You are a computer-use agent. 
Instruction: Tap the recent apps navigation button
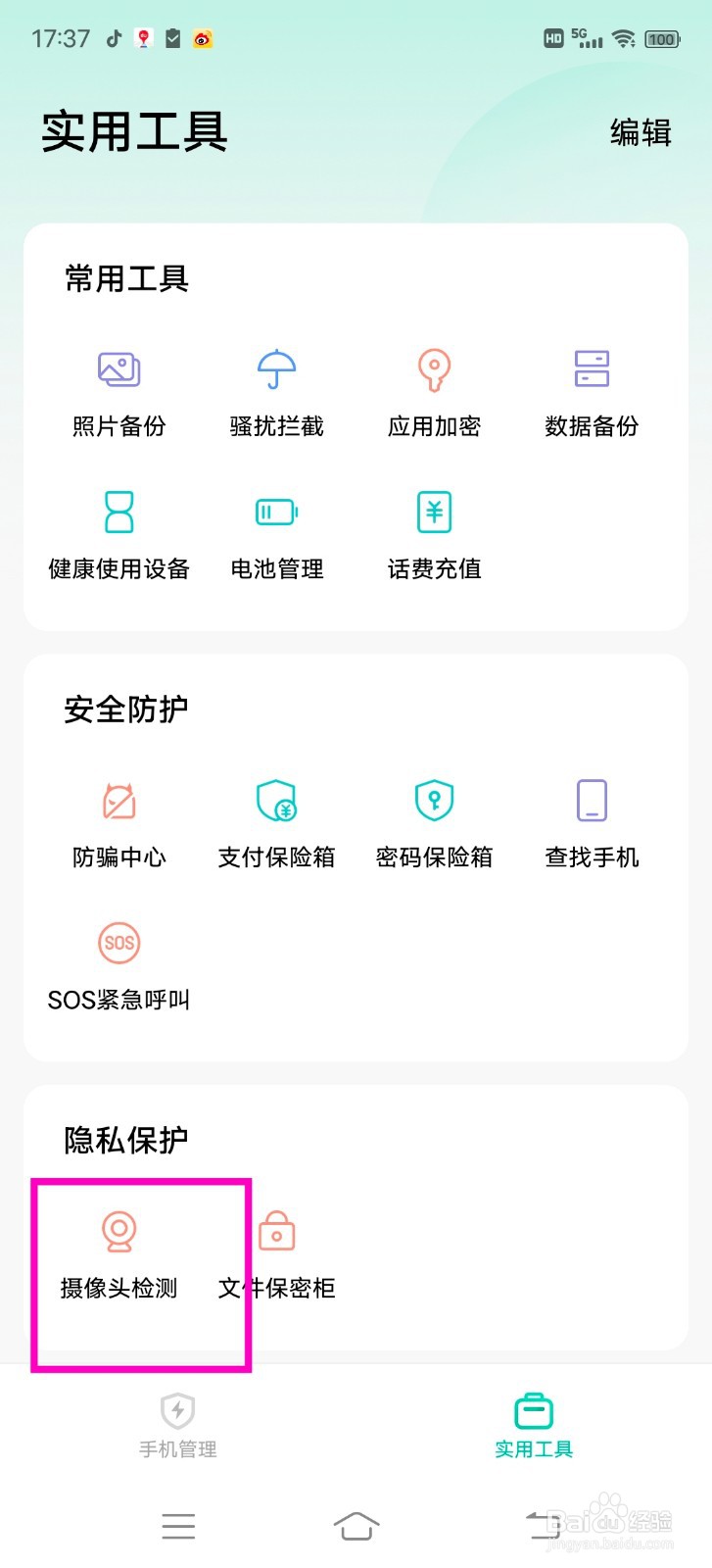178,1526
